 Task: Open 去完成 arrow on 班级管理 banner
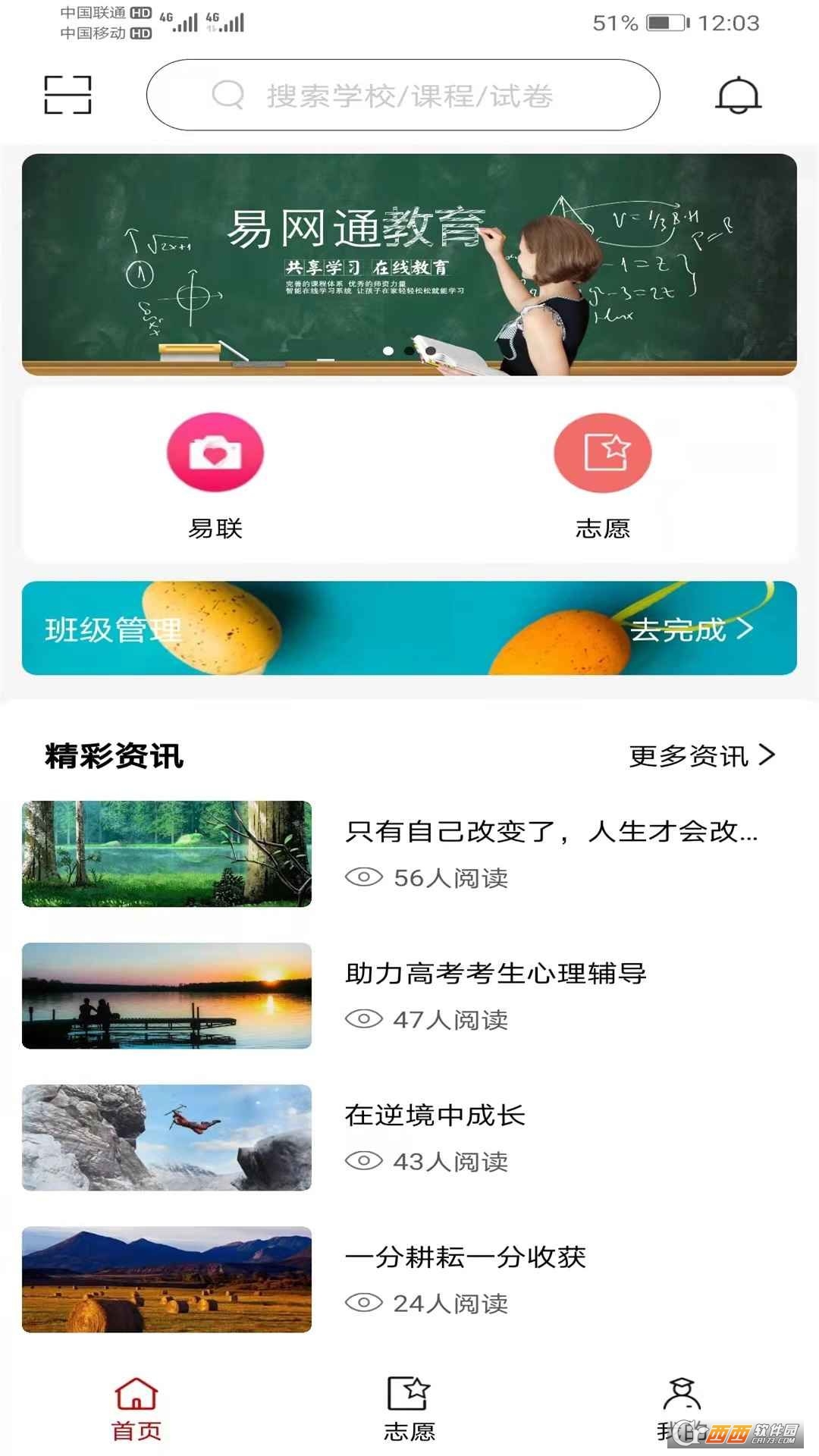point(746,629)
